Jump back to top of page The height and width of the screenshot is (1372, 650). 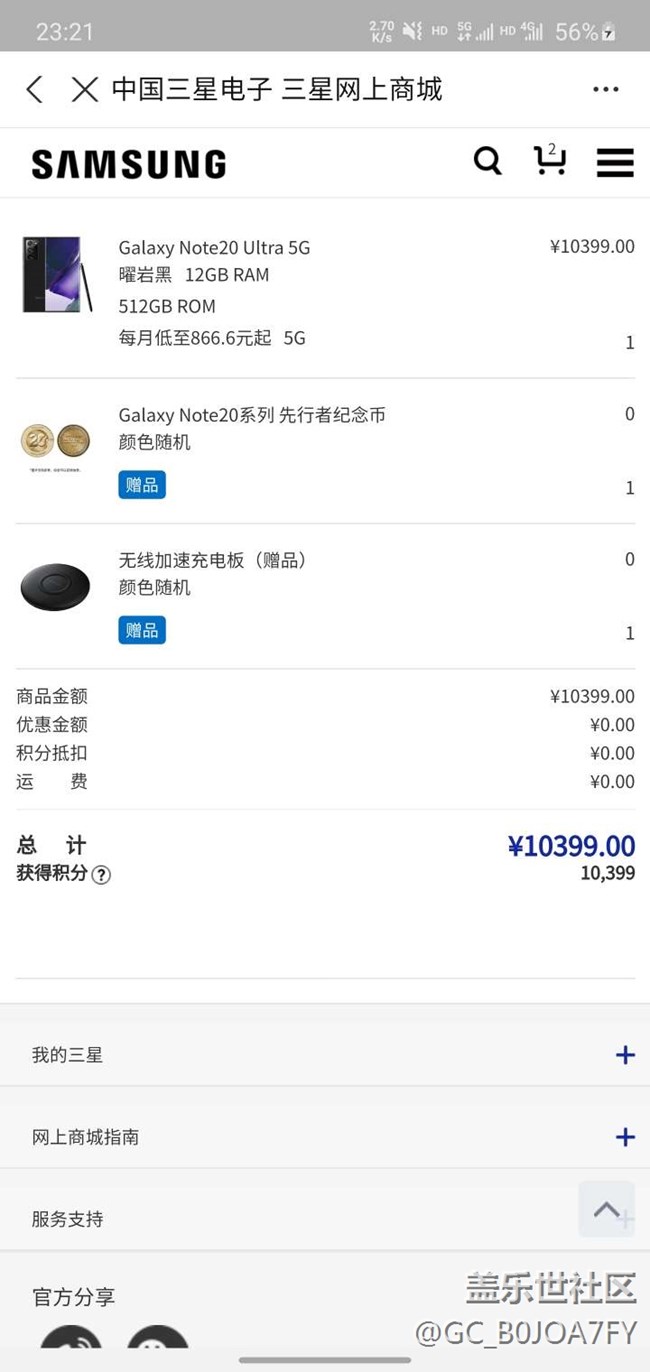[605, 1209]
